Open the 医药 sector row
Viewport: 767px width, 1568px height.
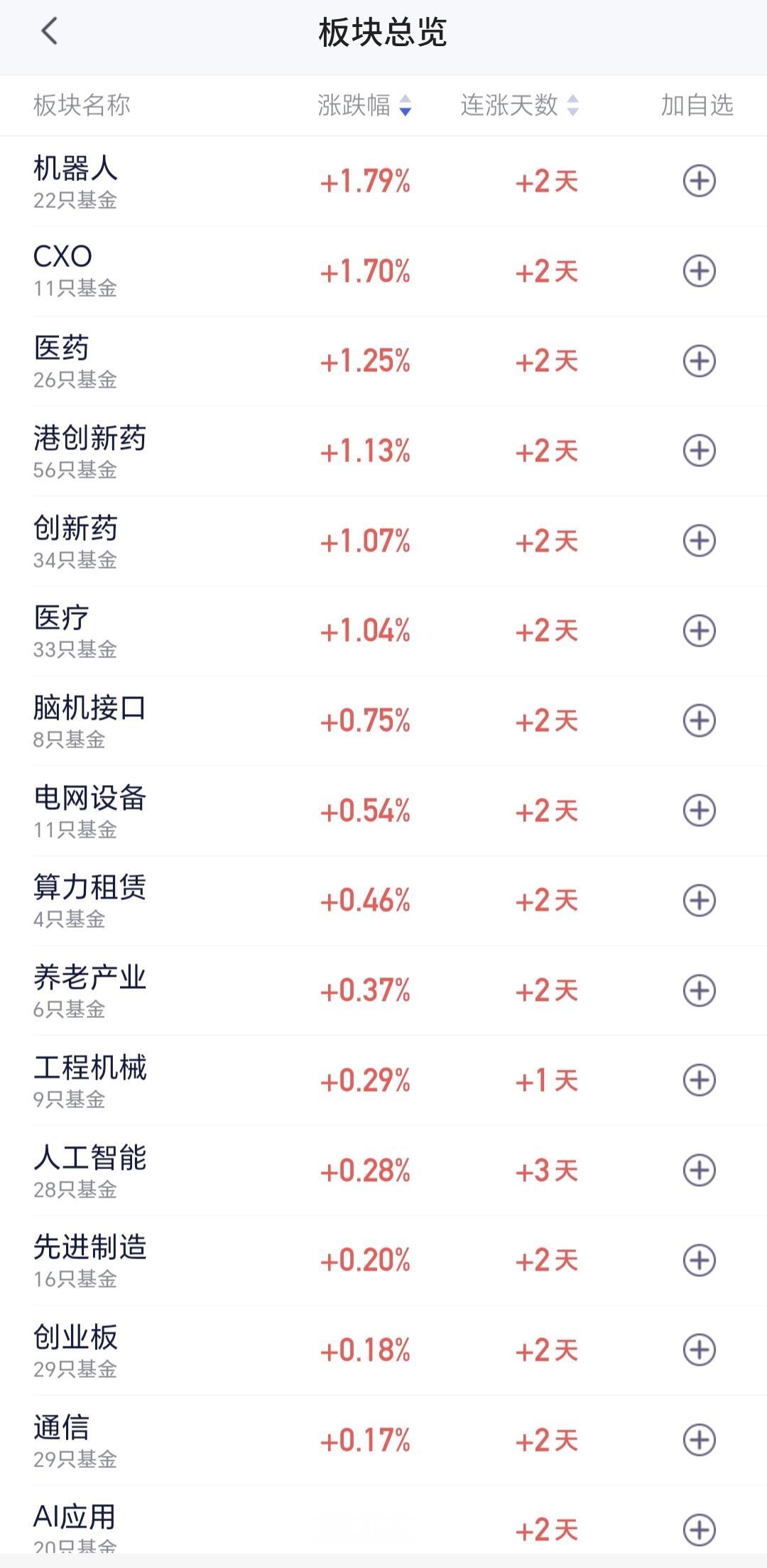point(383,361)
